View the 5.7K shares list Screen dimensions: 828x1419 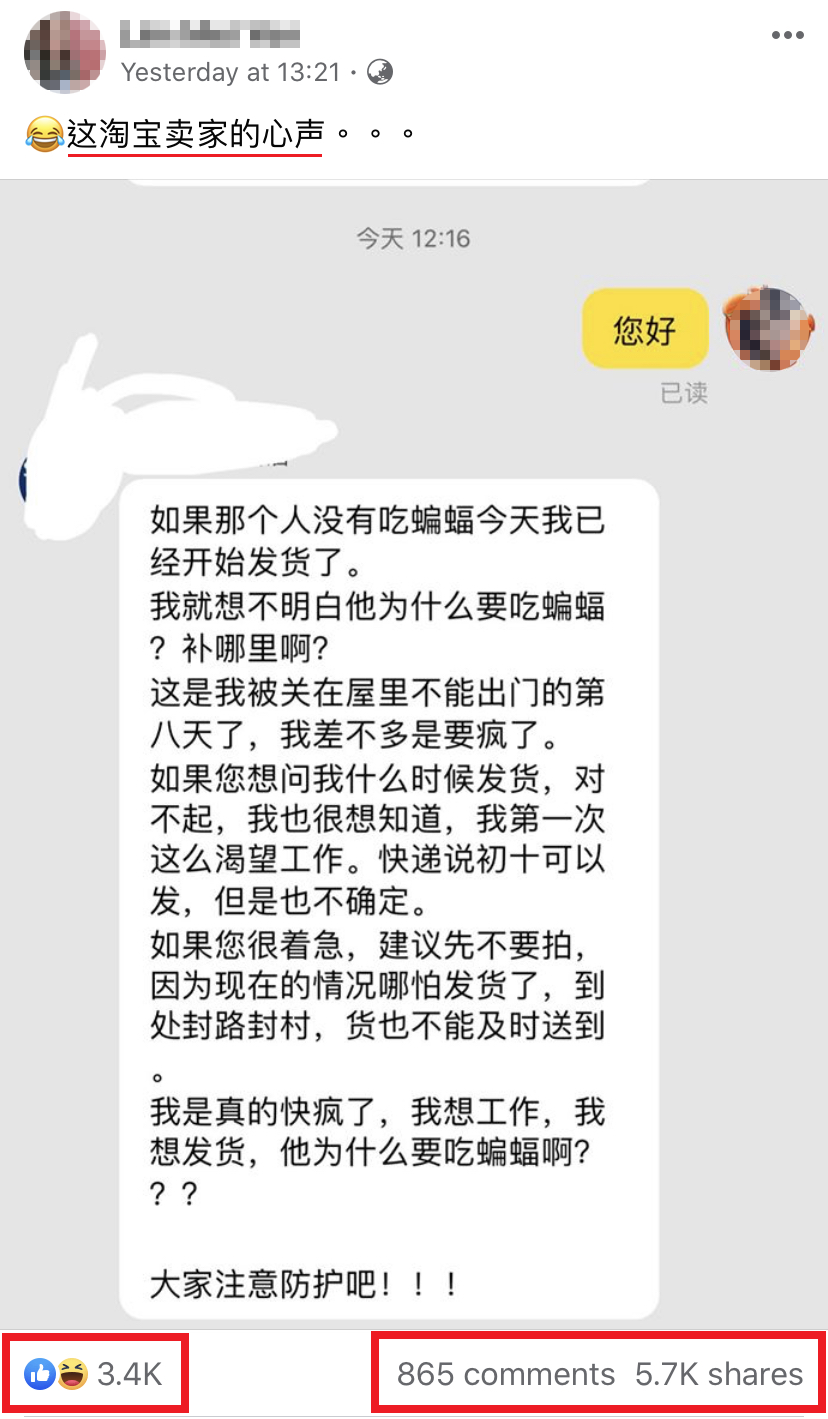click(719, 1374)
